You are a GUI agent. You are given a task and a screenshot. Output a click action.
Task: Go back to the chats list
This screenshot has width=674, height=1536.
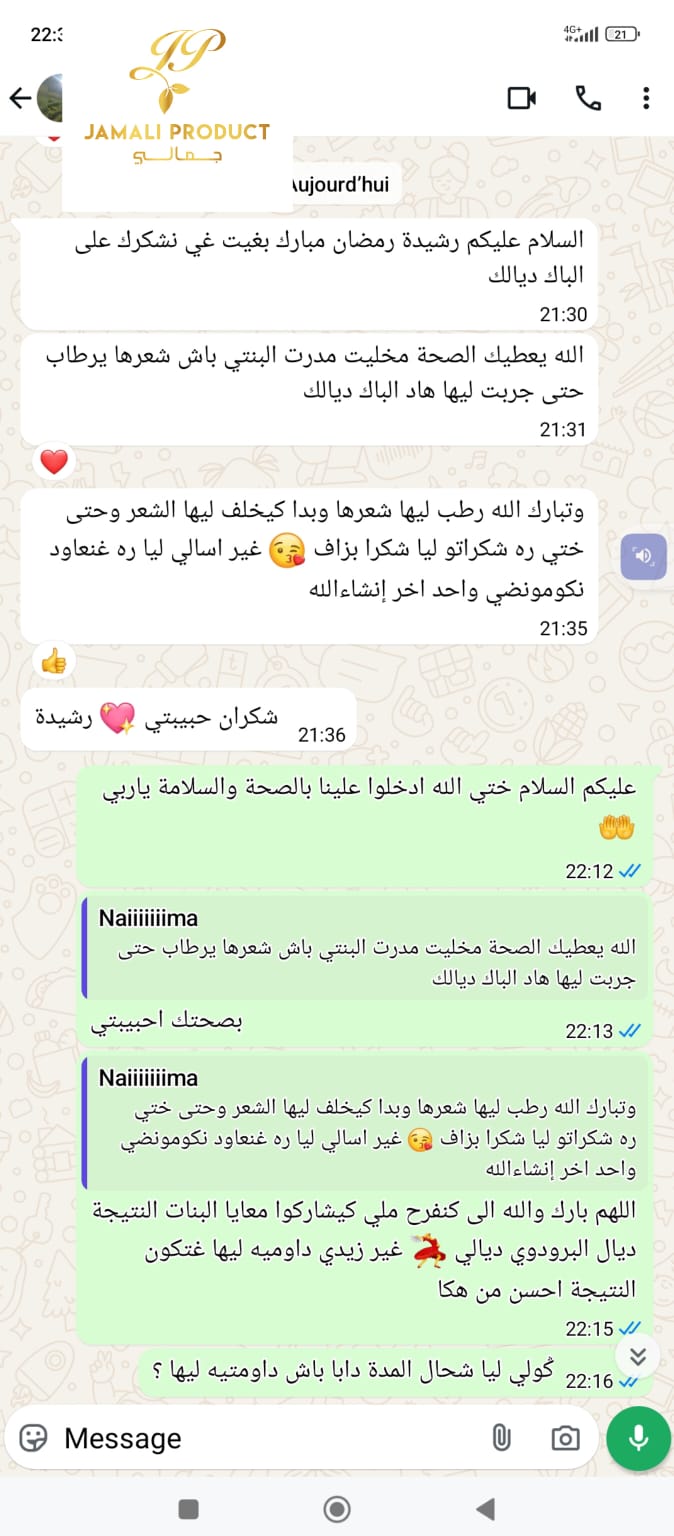click(x=20, y=98)
